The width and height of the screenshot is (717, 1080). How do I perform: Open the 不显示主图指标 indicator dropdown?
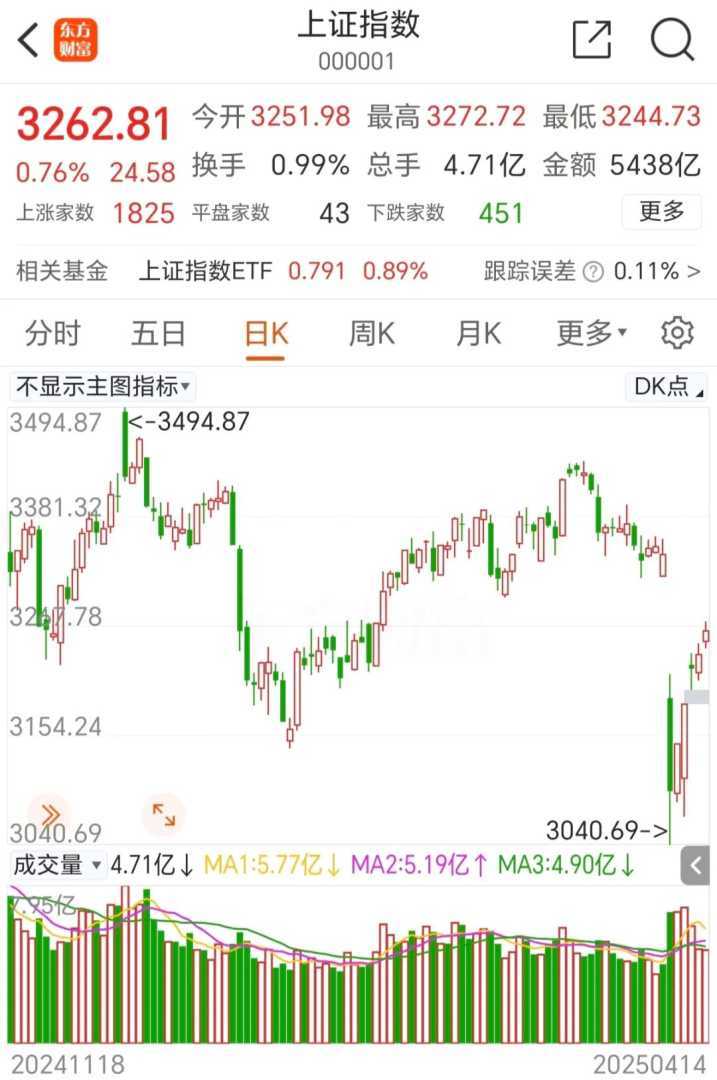point(103,387)
